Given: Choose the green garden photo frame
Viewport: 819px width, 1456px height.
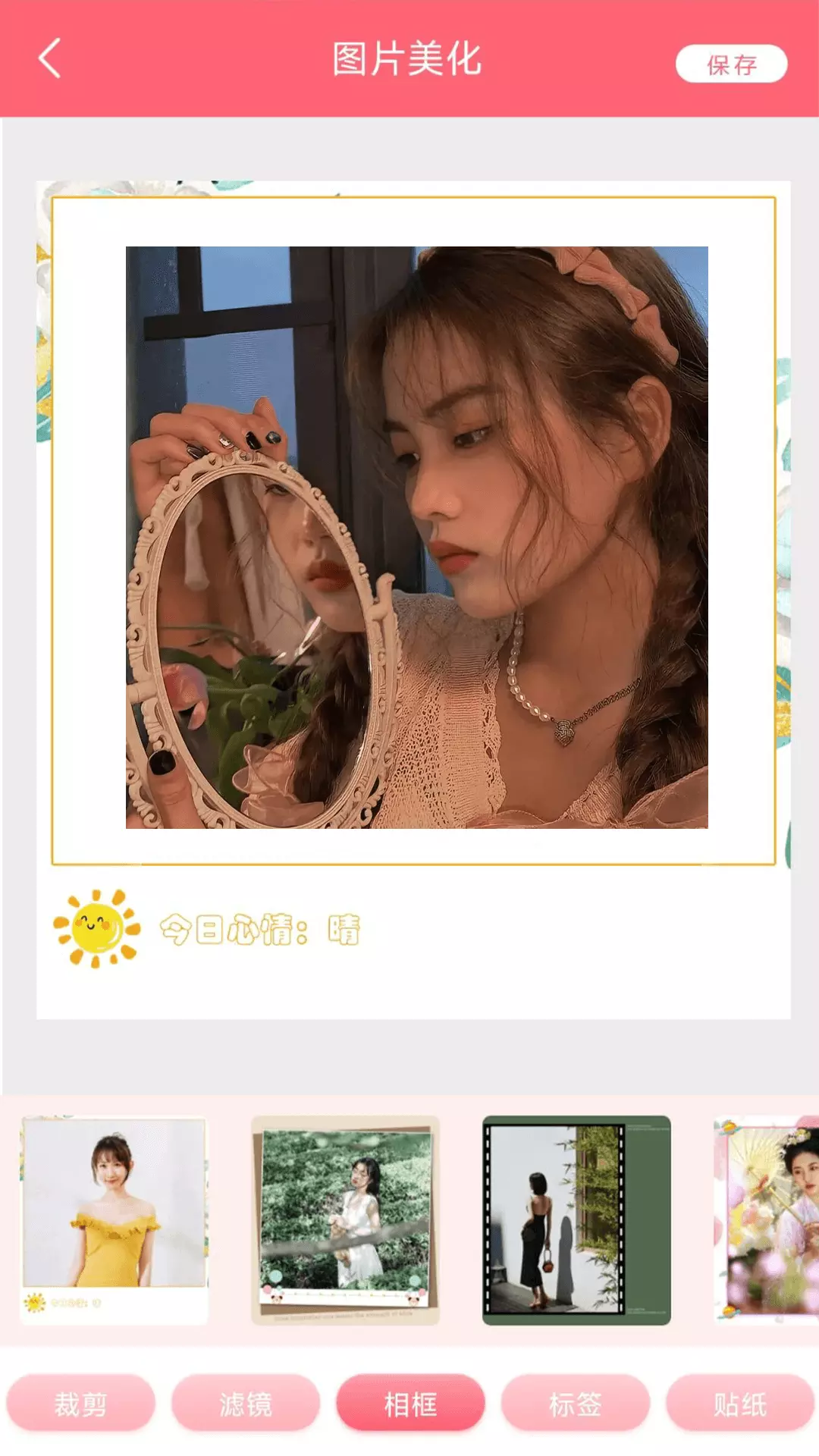Looking at the screenshot, I should coord(345,1220).
